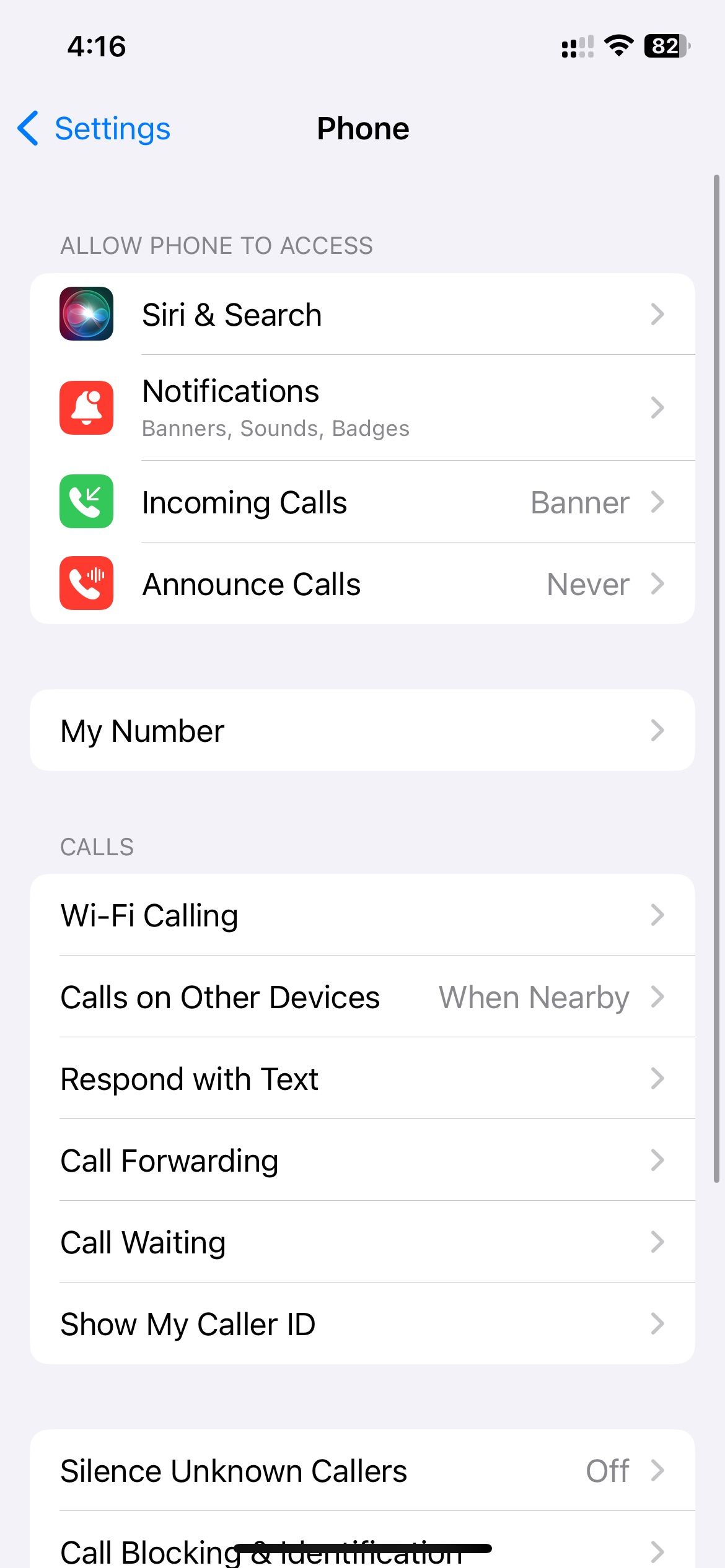Tap the battery indicator showing 82
Viewport: 725px width, 1568px height.
(x=666, y=45)
